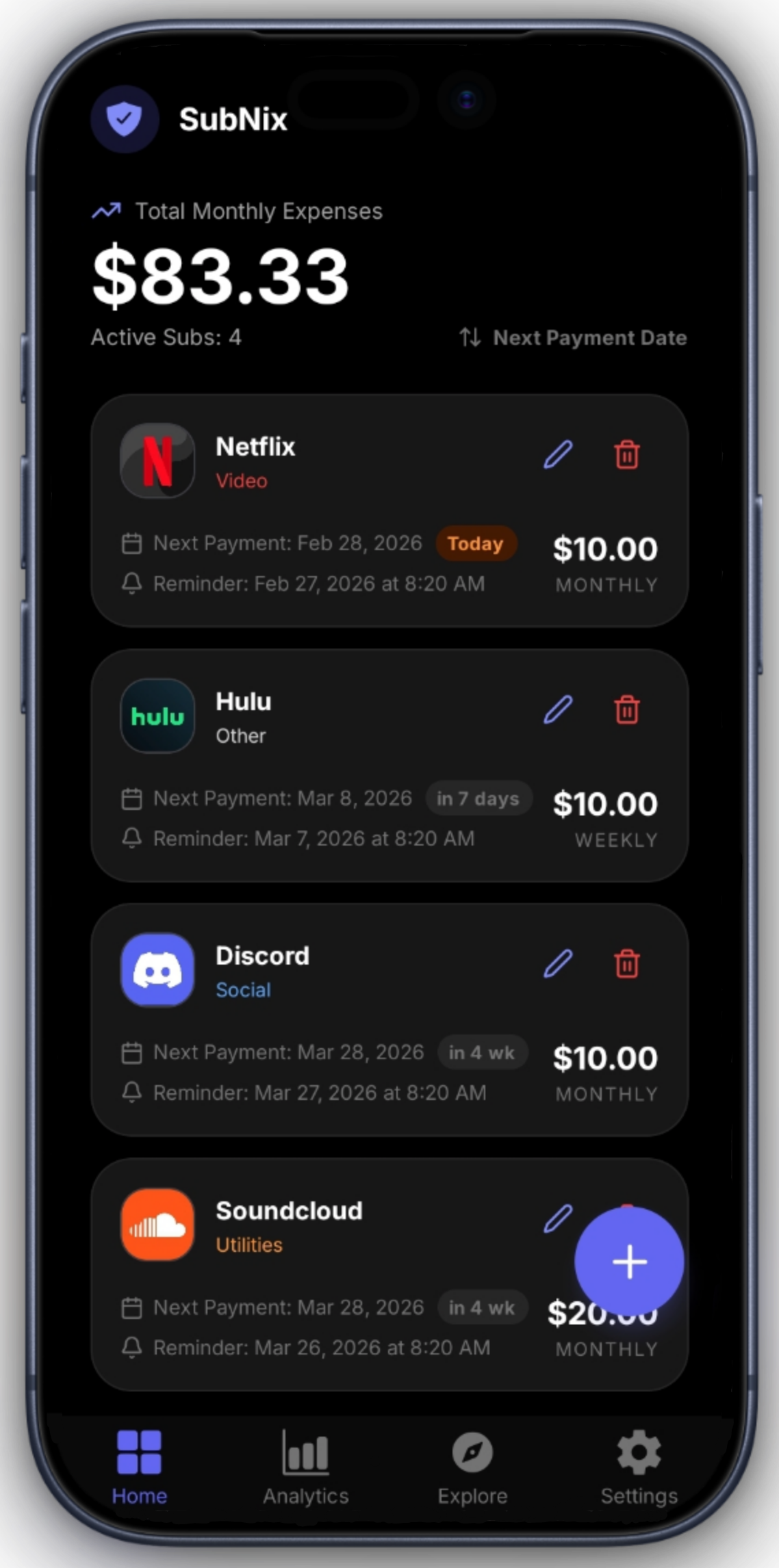Open Settings from the bottom bar
The height and width of the screenshot is (1568, 779).
(639, 1468)
